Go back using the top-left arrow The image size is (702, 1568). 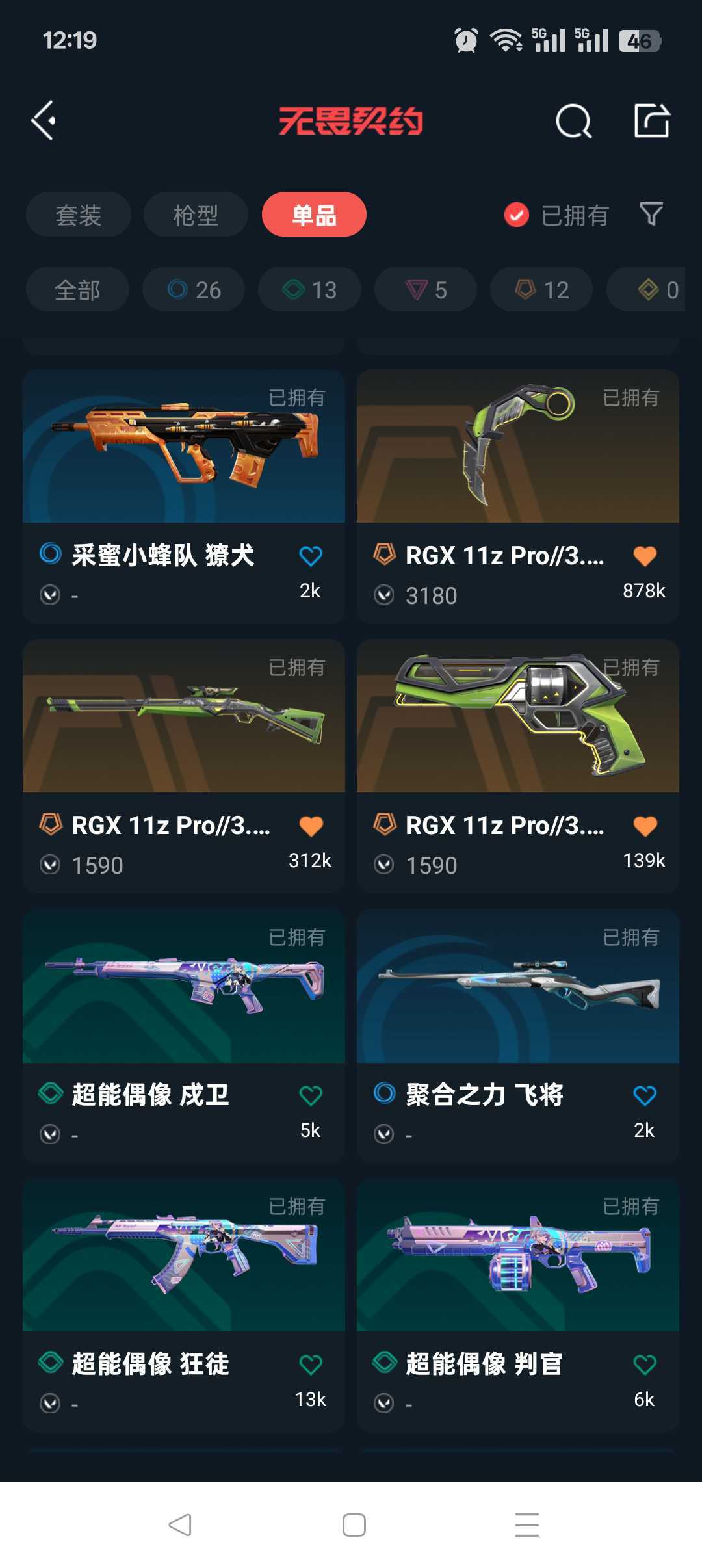[x=44, y=120]
